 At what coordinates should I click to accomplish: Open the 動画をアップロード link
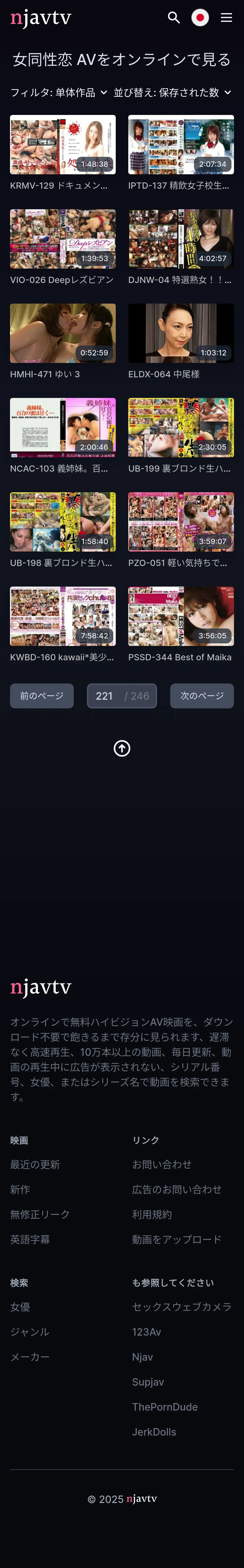click(176, 1239)
